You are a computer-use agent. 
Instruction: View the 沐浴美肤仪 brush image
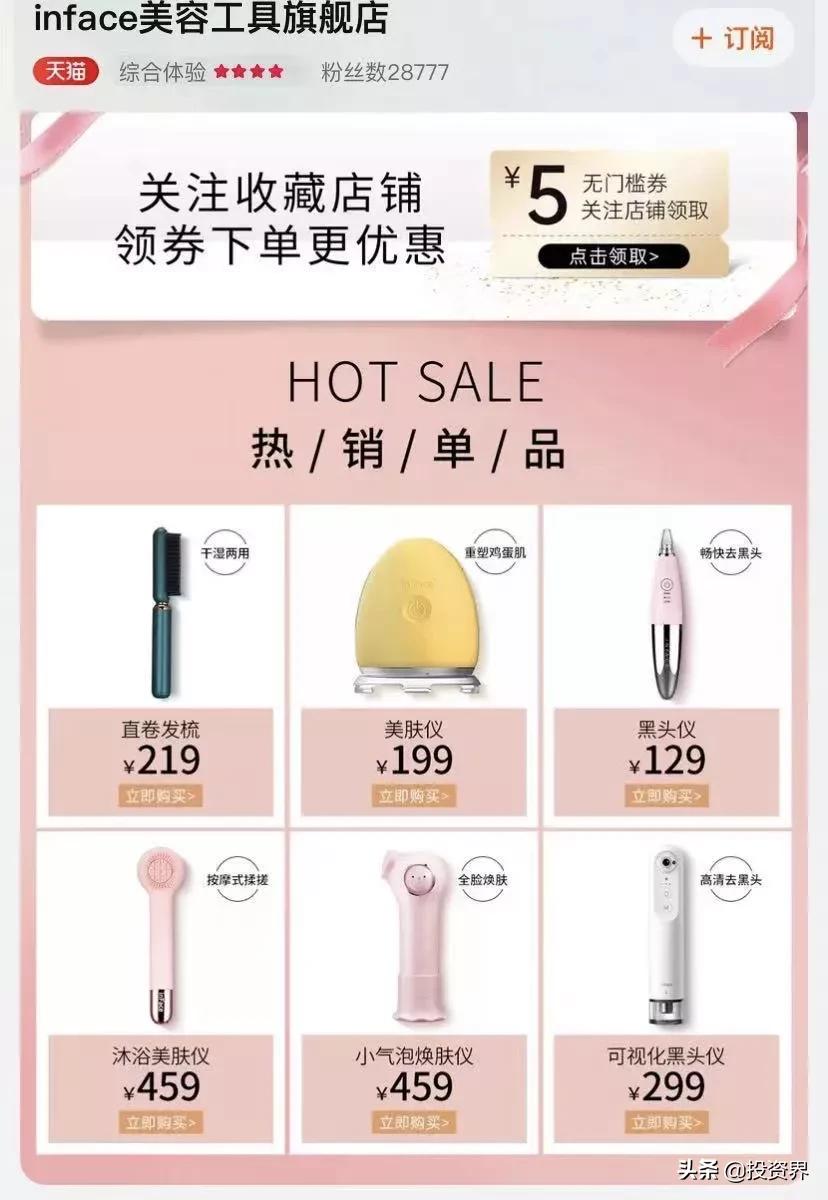[x=160, y=935]
